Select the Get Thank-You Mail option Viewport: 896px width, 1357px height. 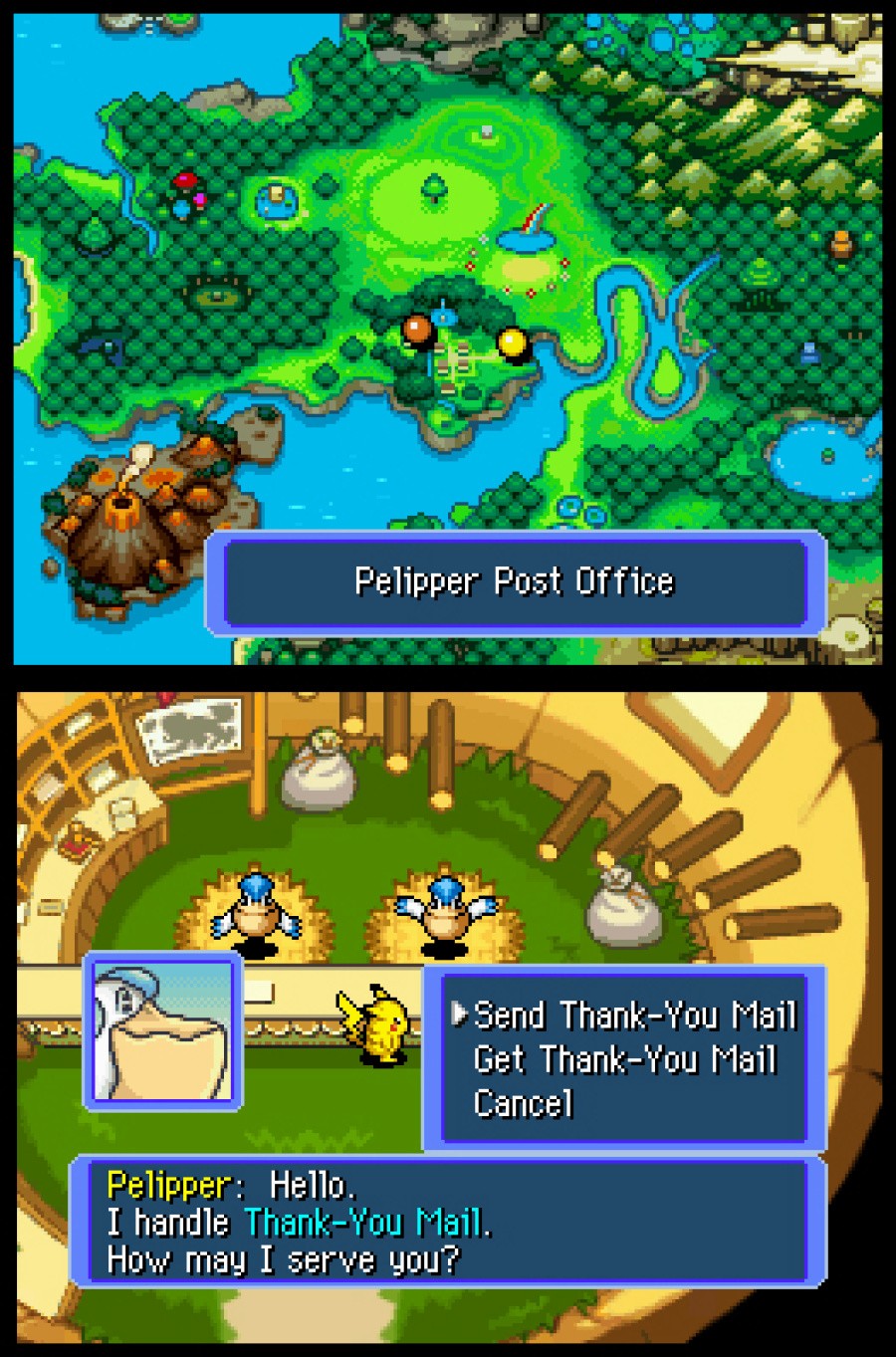(x=623, y=1060)
